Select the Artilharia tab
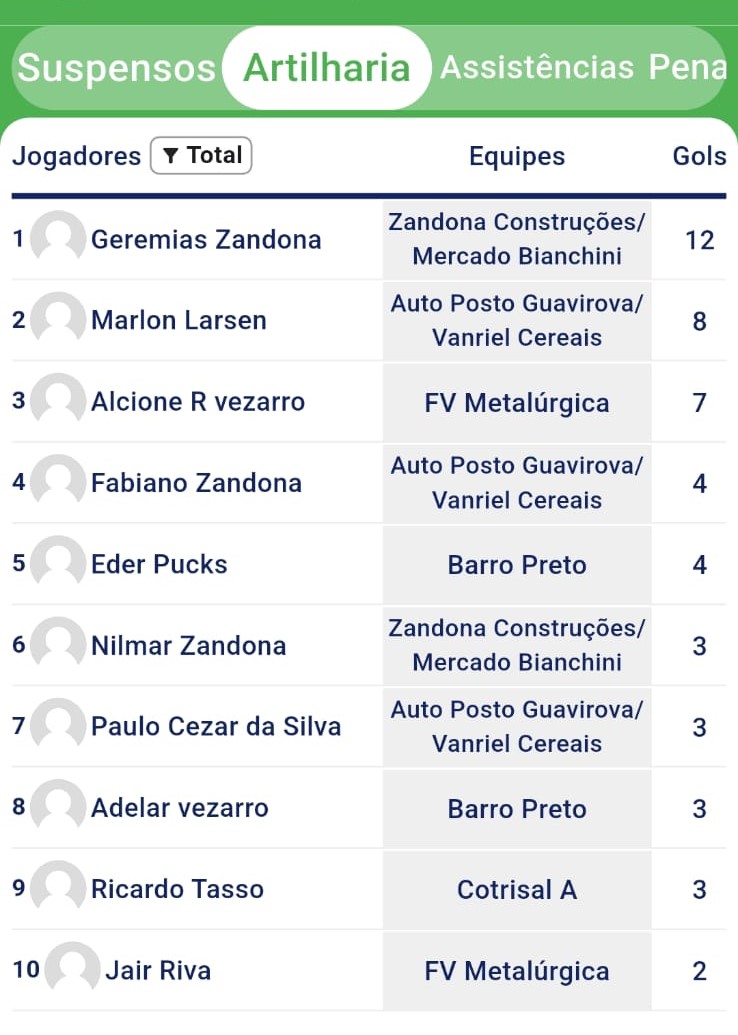The width and height of the screenshot is (738, 1035). [327, 68]
